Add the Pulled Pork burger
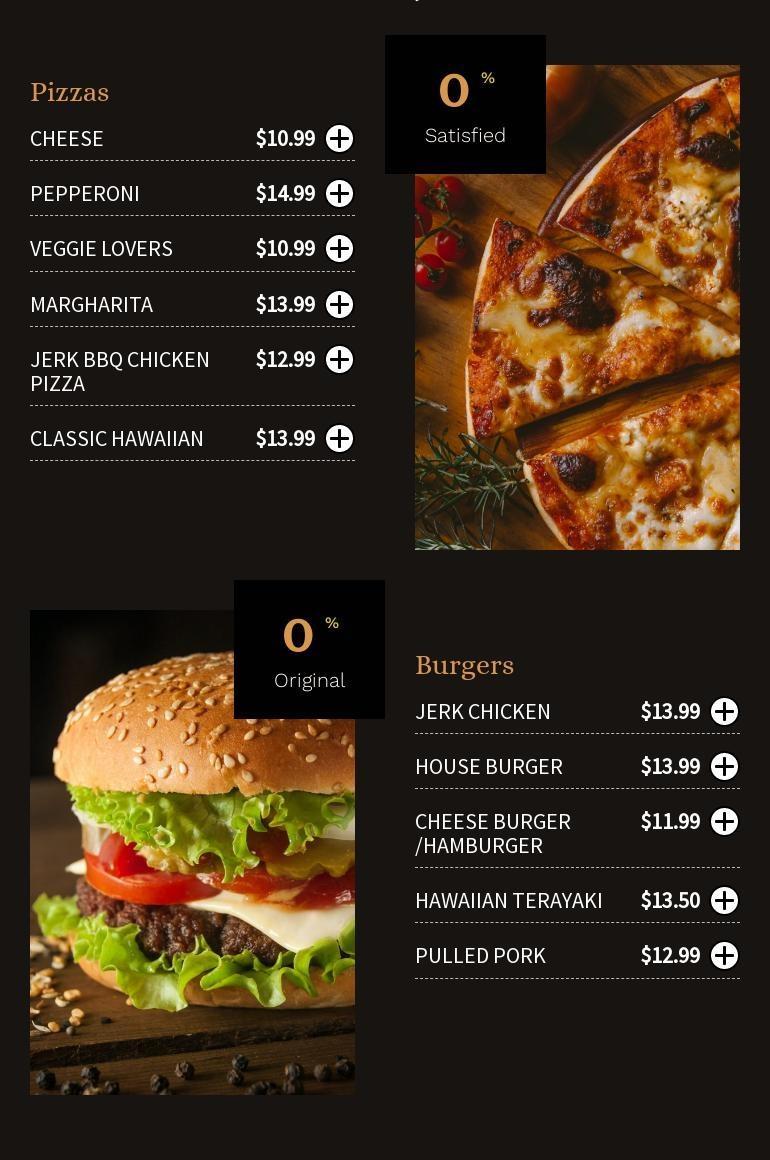770x1160 pixels. click(725, 956)
